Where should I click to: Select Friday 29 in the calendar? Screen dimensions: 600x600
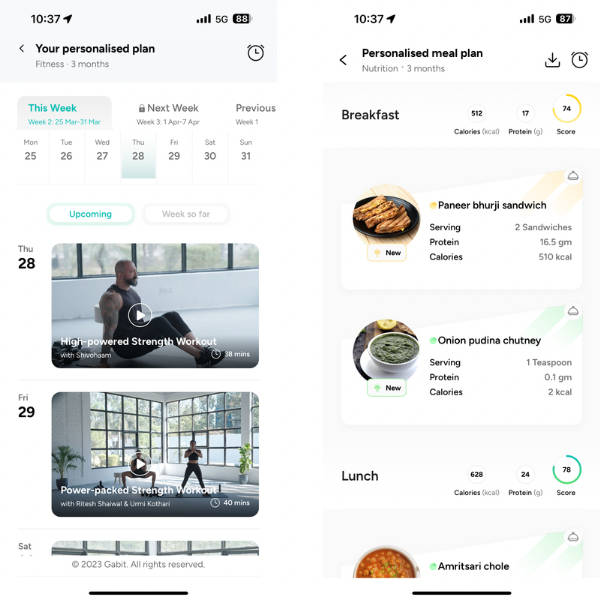(174, 149)
